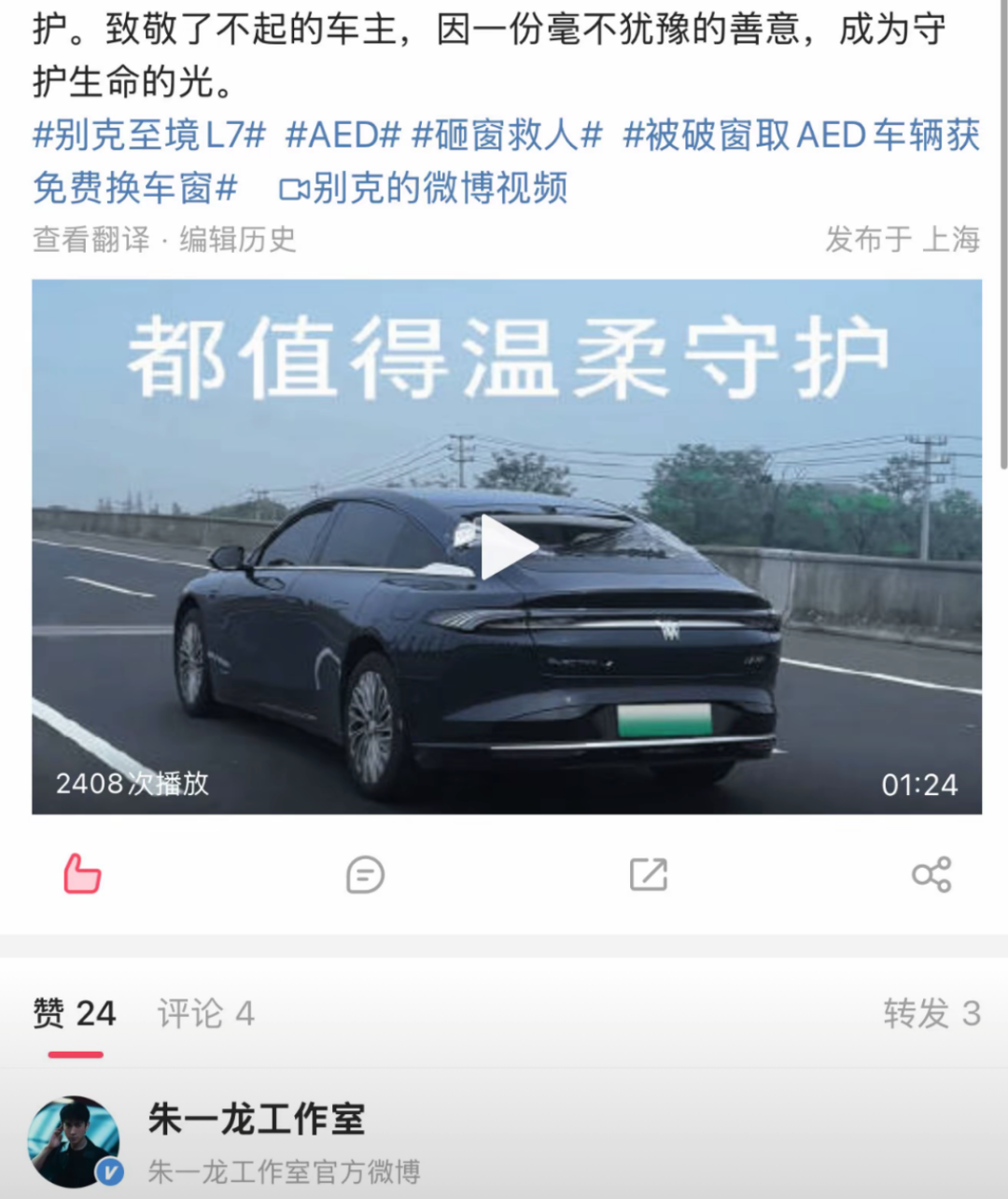Switch to the 赞 24 tab
1008x1199 pixels.
tap(75, 1013)
